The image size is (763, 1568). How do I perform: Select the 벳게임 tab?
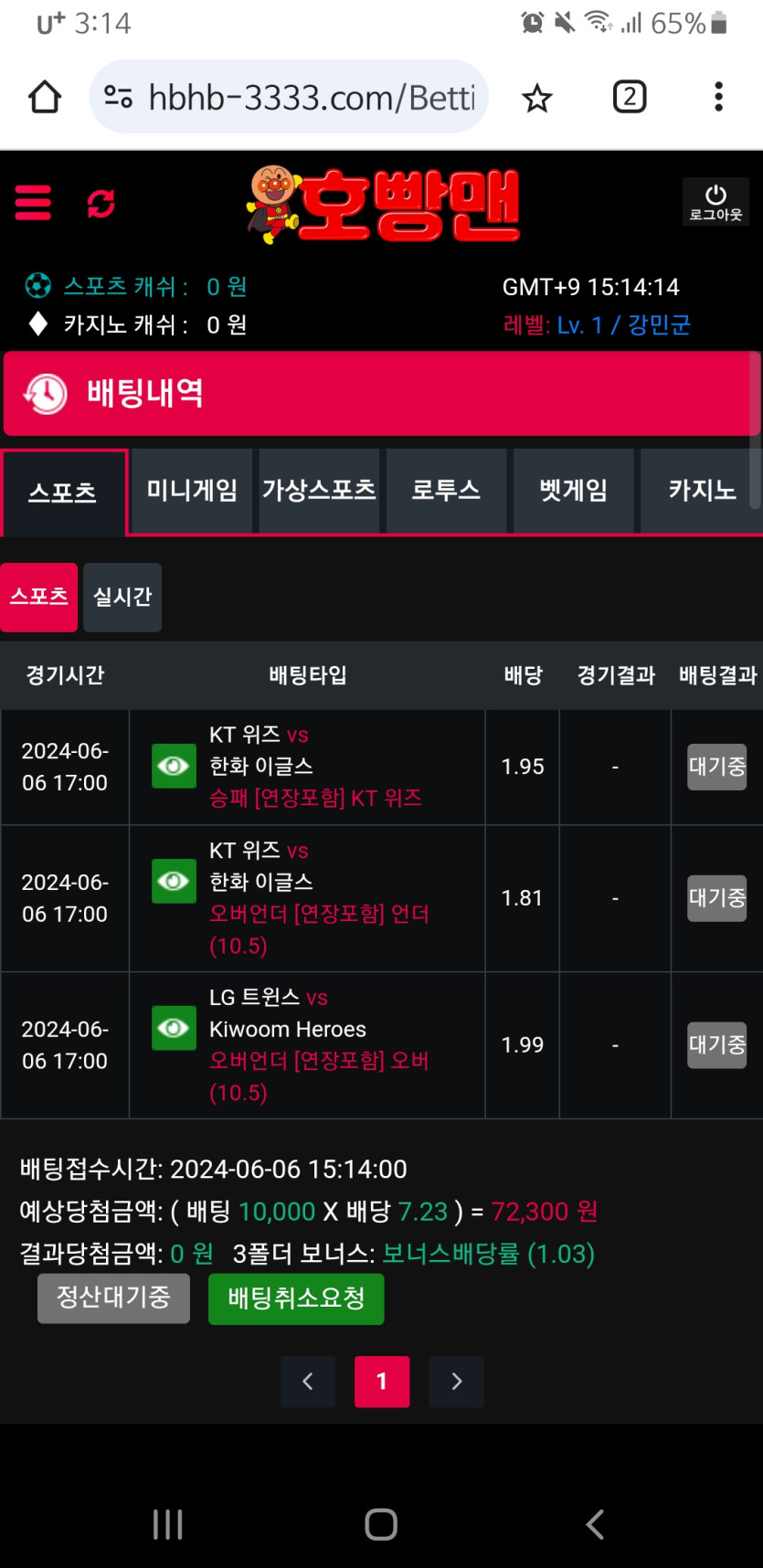tap(573, 491)
